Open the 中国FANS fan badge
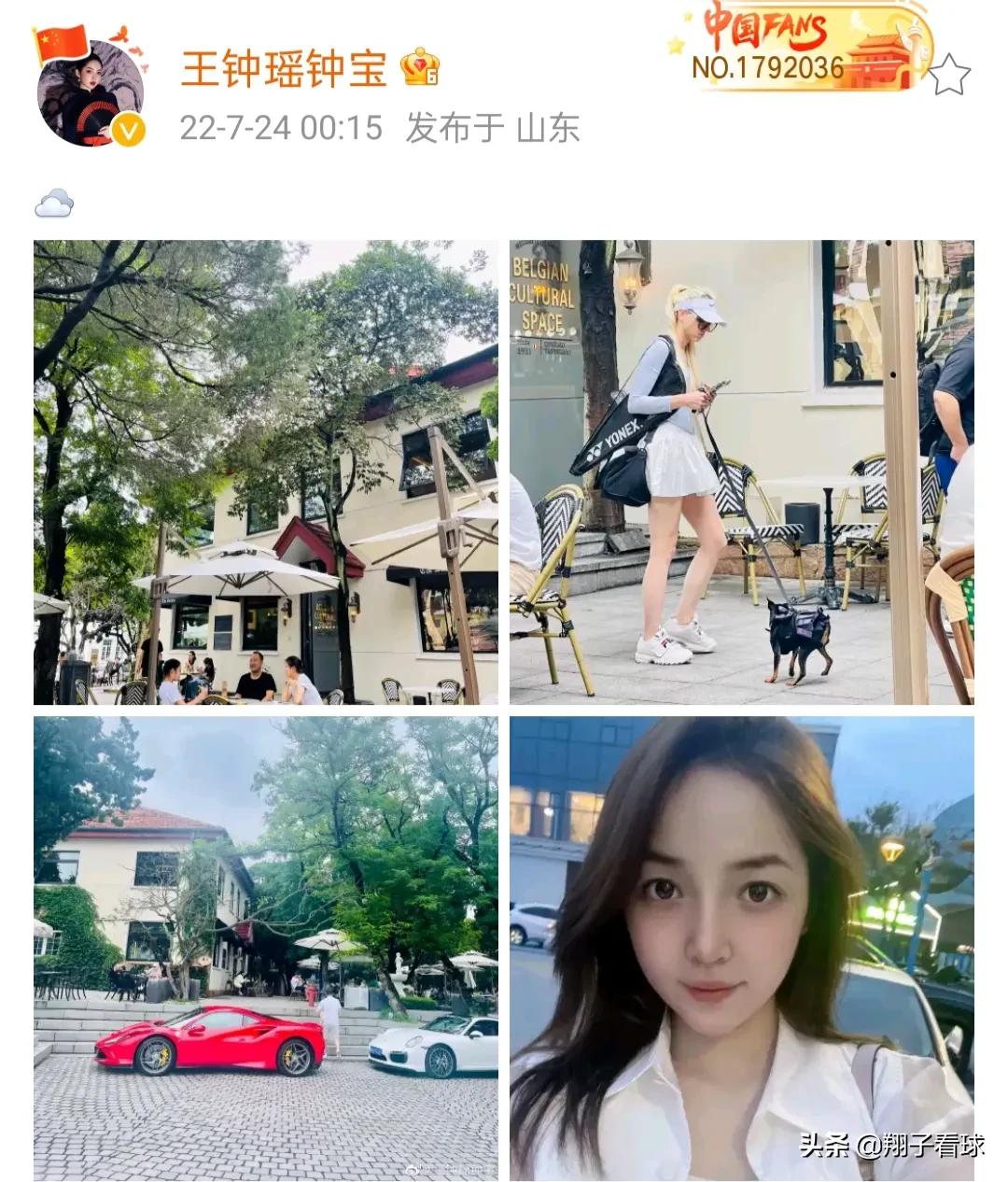The width and height of the screenshot is (1008, 1182). 767,25
